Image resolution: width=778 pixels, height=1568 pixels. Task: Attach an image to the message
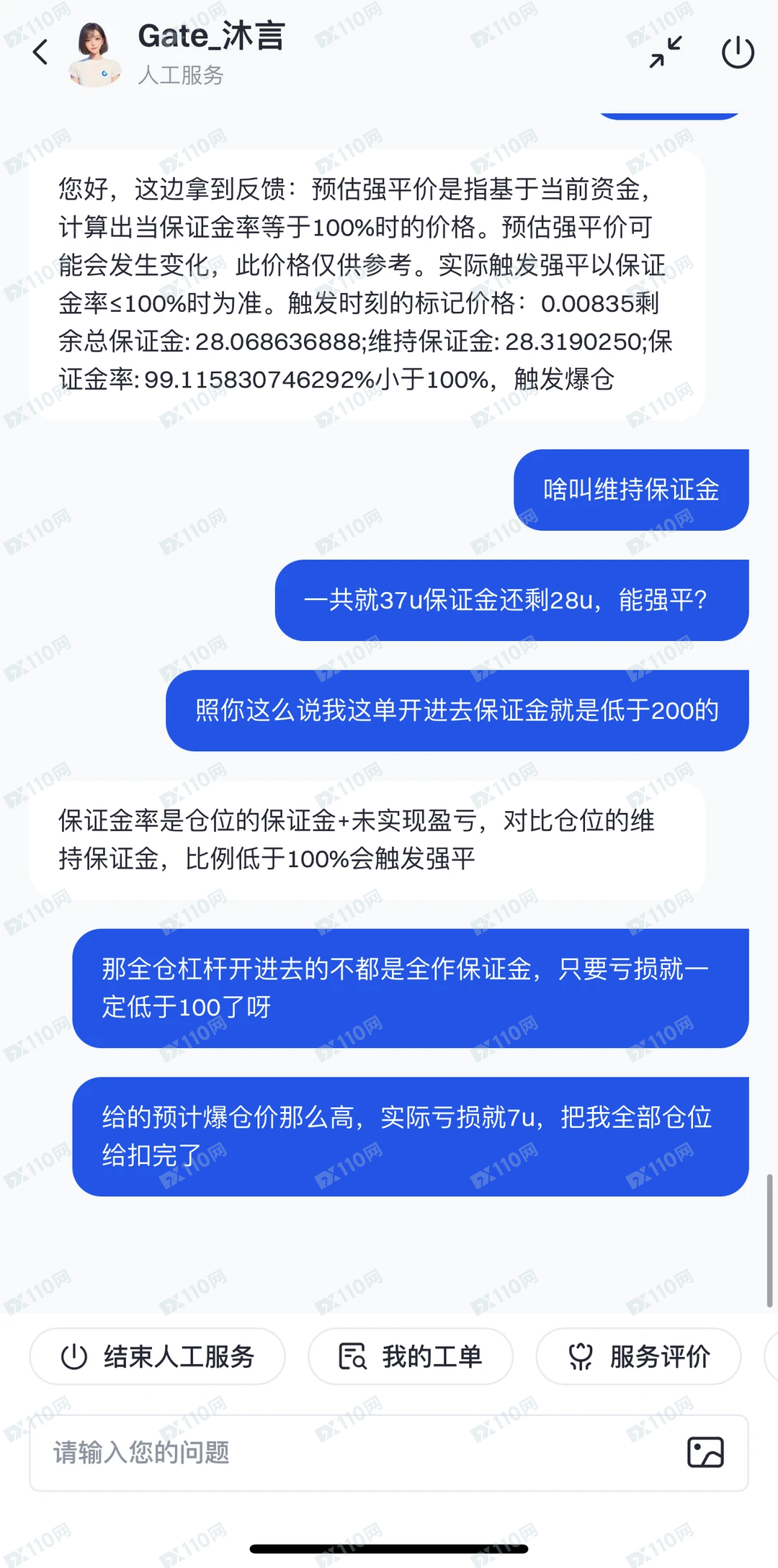click(705, 1453)
